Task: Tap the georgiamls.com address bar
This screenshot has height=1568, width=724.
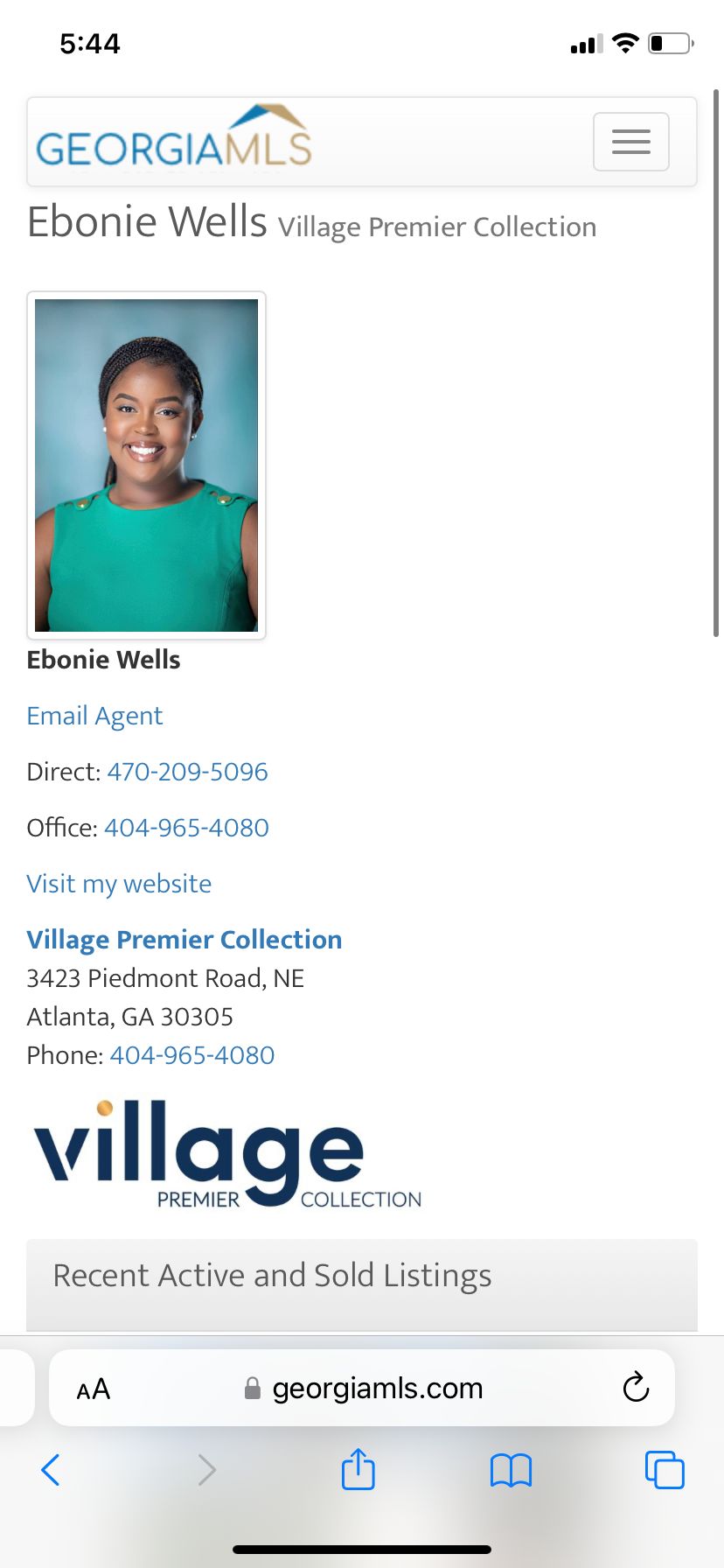Action: click(376, 1389)
